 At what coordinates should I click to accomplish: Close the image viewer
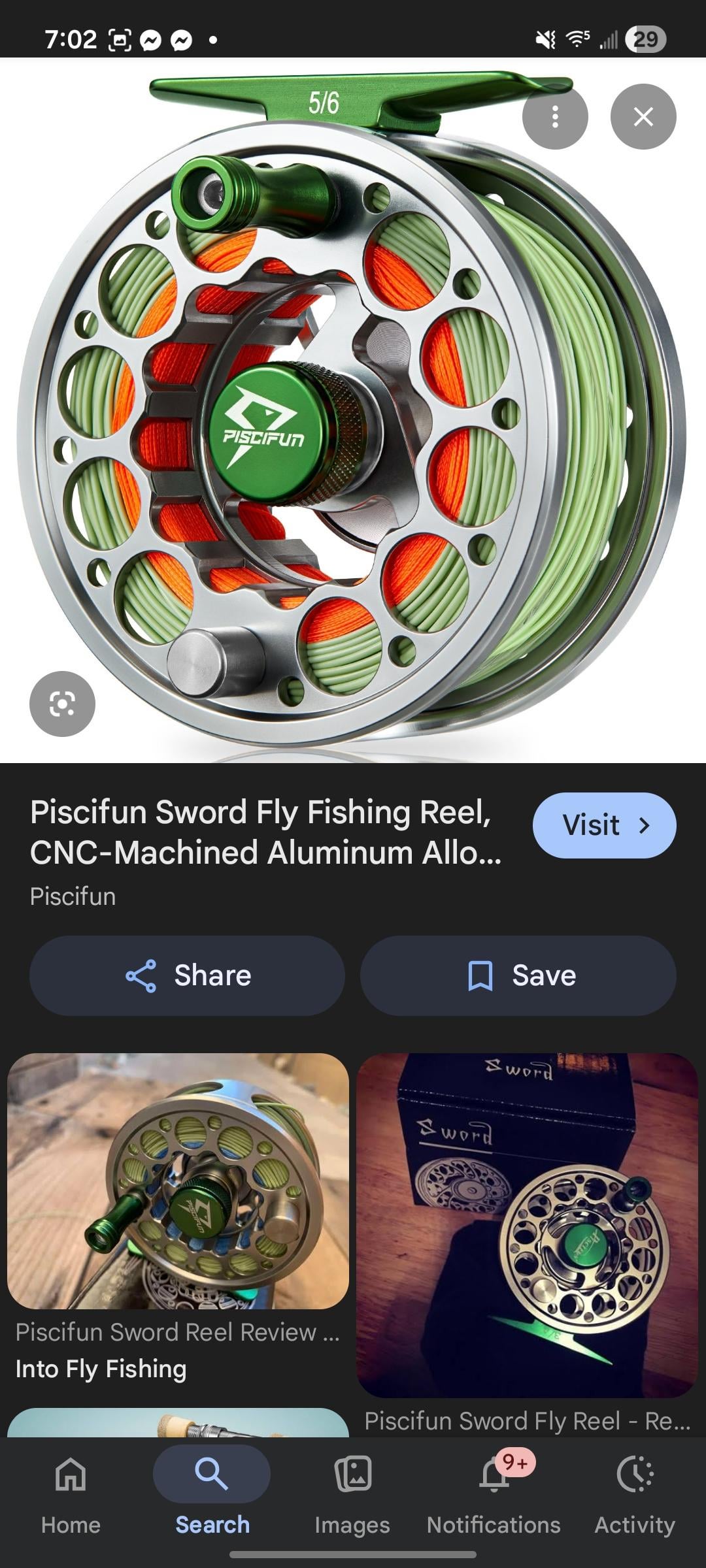click(643, 117)
